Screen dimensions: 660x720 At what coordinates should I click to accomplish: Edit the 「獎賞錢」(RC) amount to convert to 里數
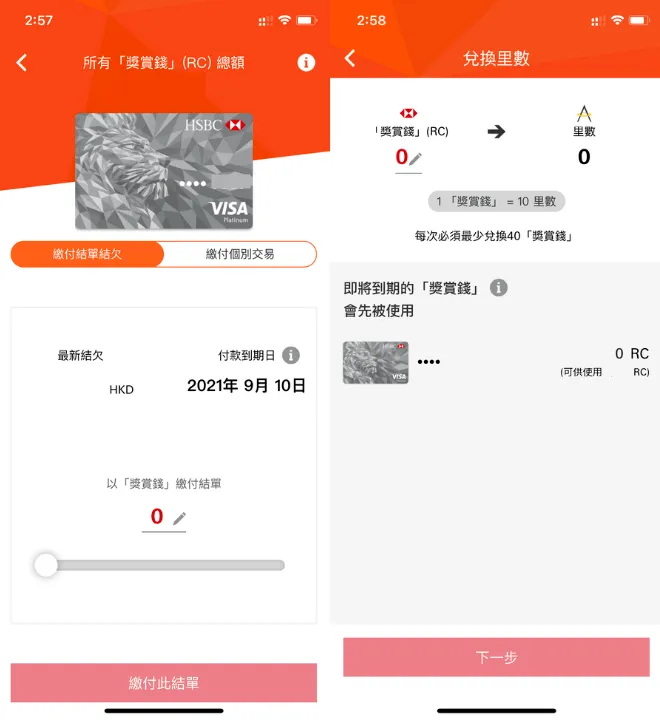(415, 159)
